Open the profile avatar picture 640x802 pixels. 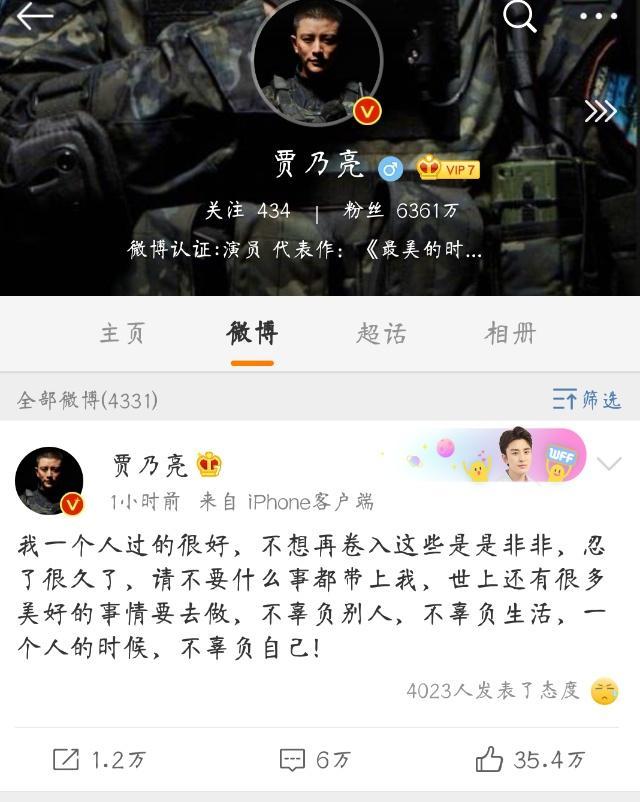coord(317,62)
